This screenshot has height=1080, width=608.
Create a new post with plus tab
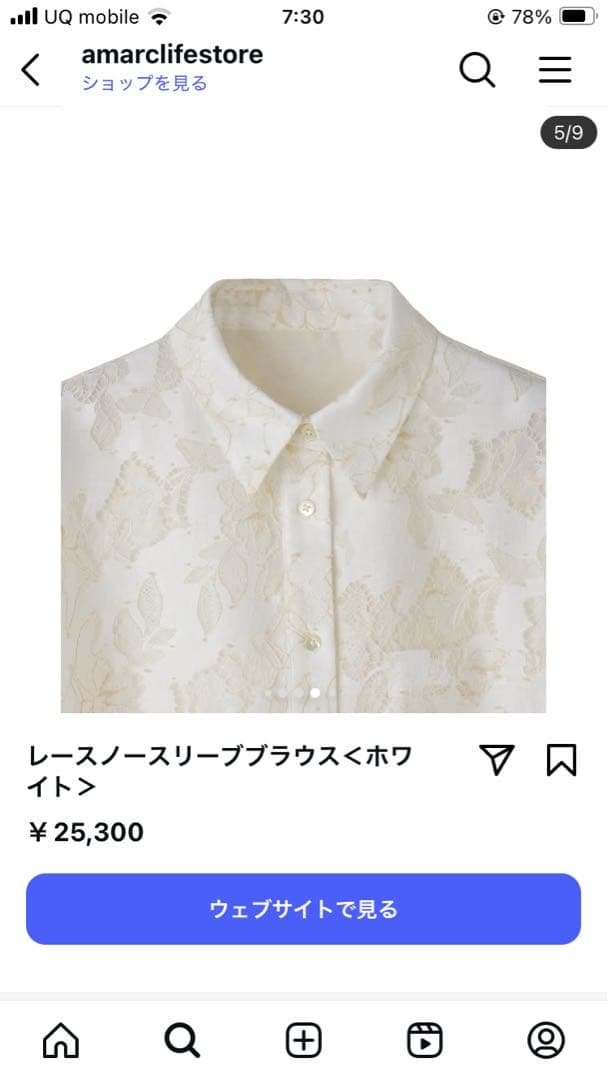pyautogui.click(x=304, y=1041)
